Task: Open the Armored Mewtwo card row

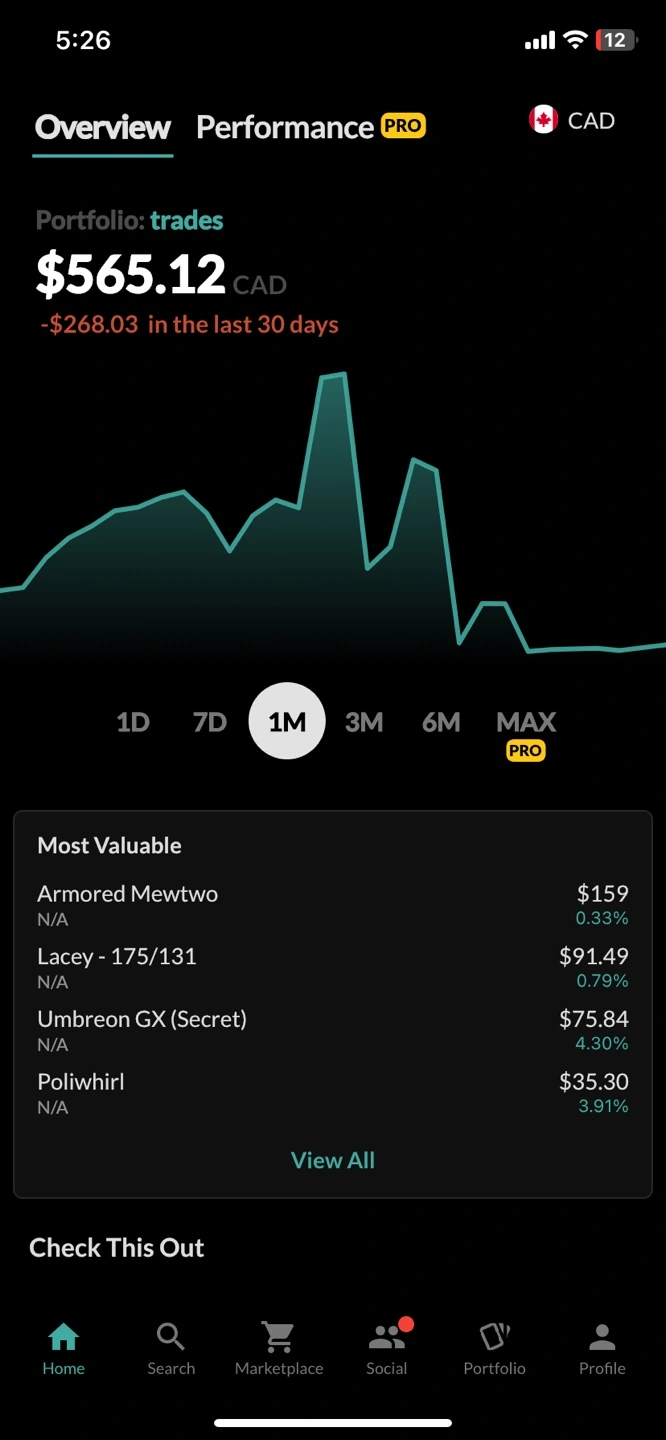Action: click(333, 905)
